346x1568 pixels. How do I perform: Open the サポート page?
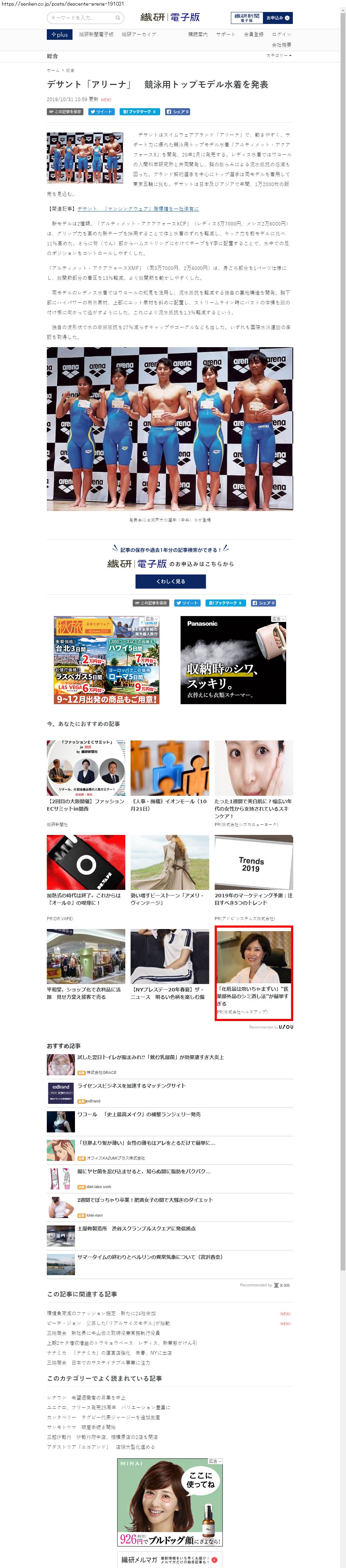coord(226,35)
